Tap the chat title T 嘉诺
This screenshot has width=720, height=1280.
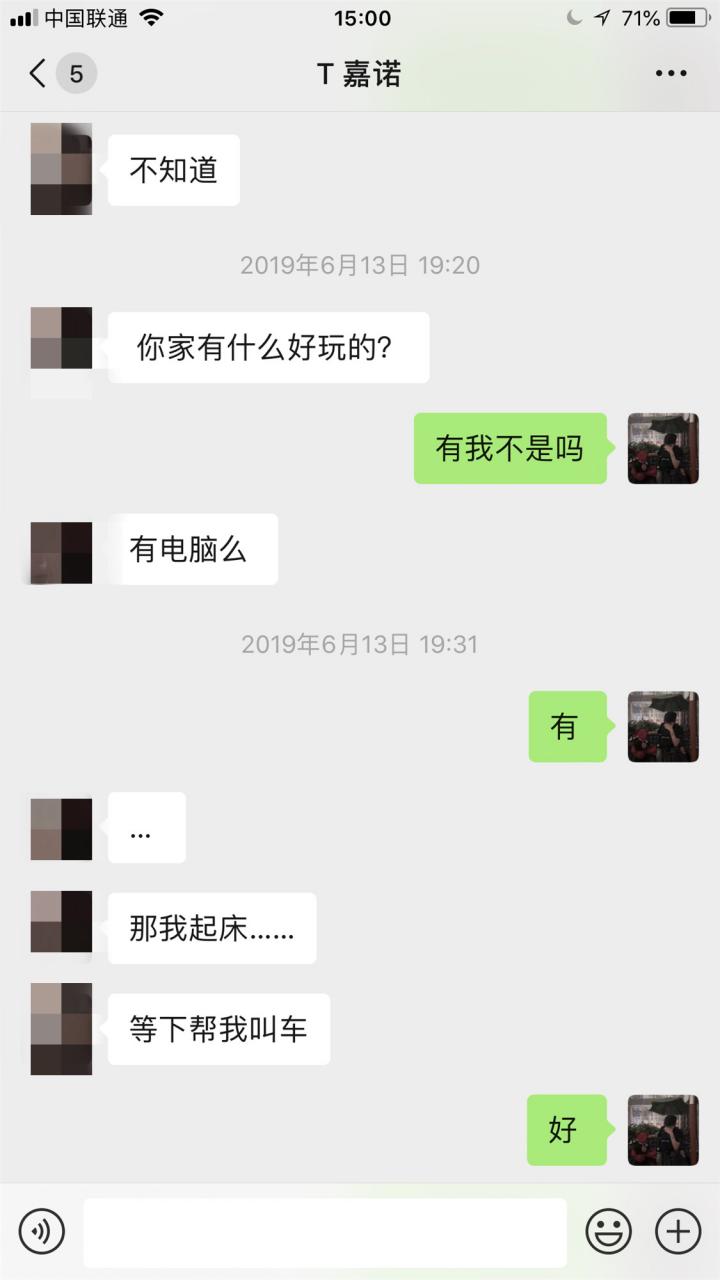[360, 73]
